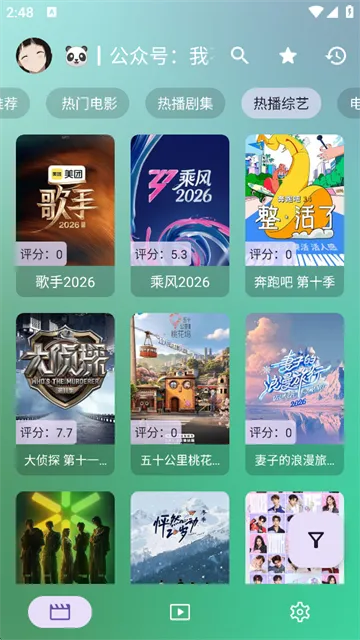Tap the floating filter button
Image resolution: width=360 pixels, height=640 pixels.
point(316,540)
